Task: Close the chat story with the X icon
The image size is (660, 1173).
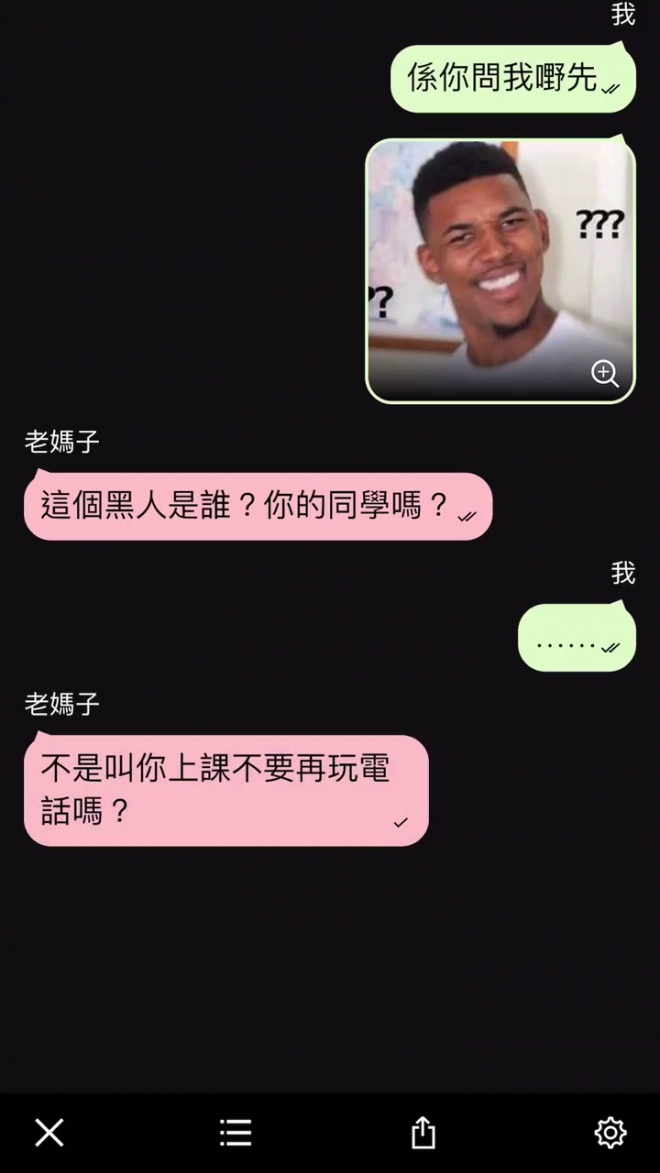Action: (49, 1133)
